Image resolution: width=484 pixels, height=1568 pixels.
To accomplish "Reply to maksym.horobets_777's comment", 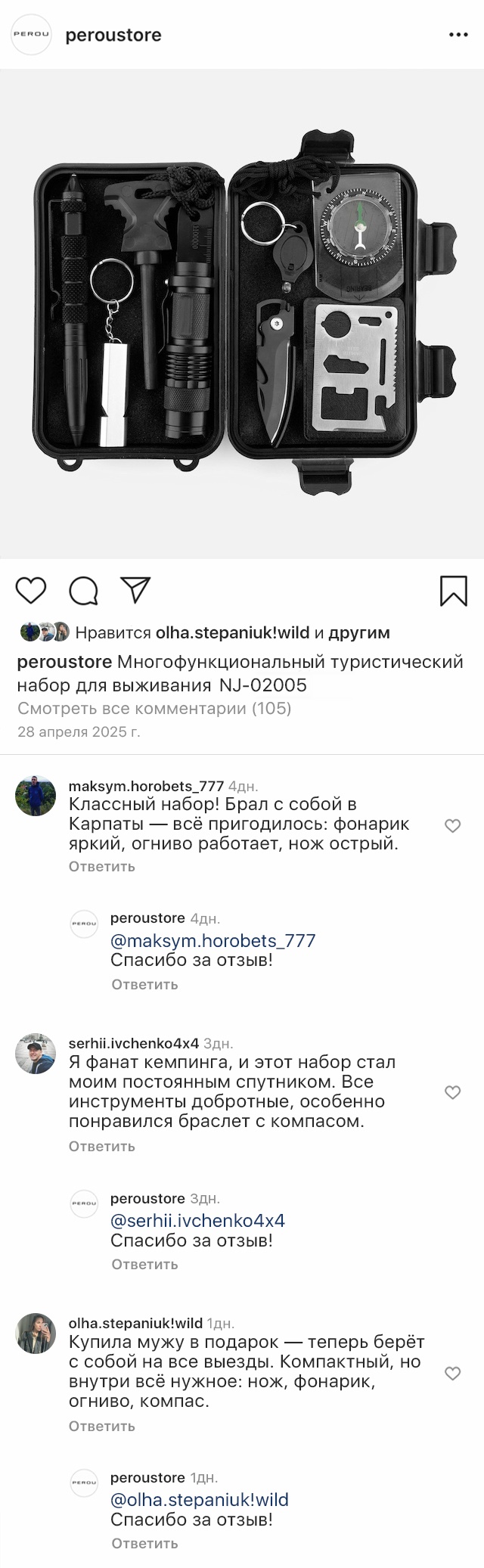I will click(101, 867).
